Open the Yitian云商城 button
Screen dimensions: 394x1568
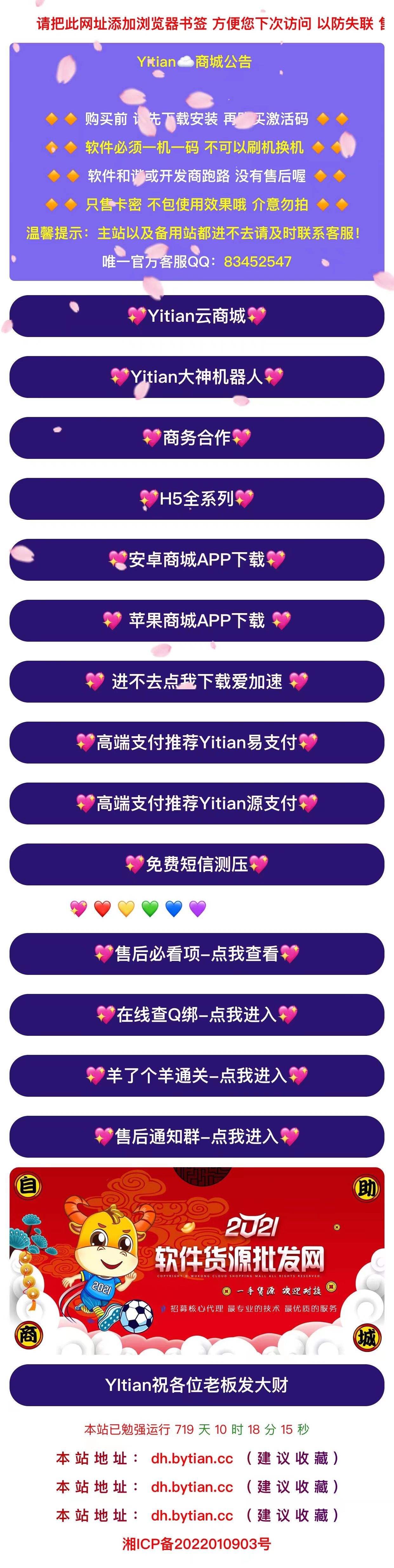pos(197,316)
